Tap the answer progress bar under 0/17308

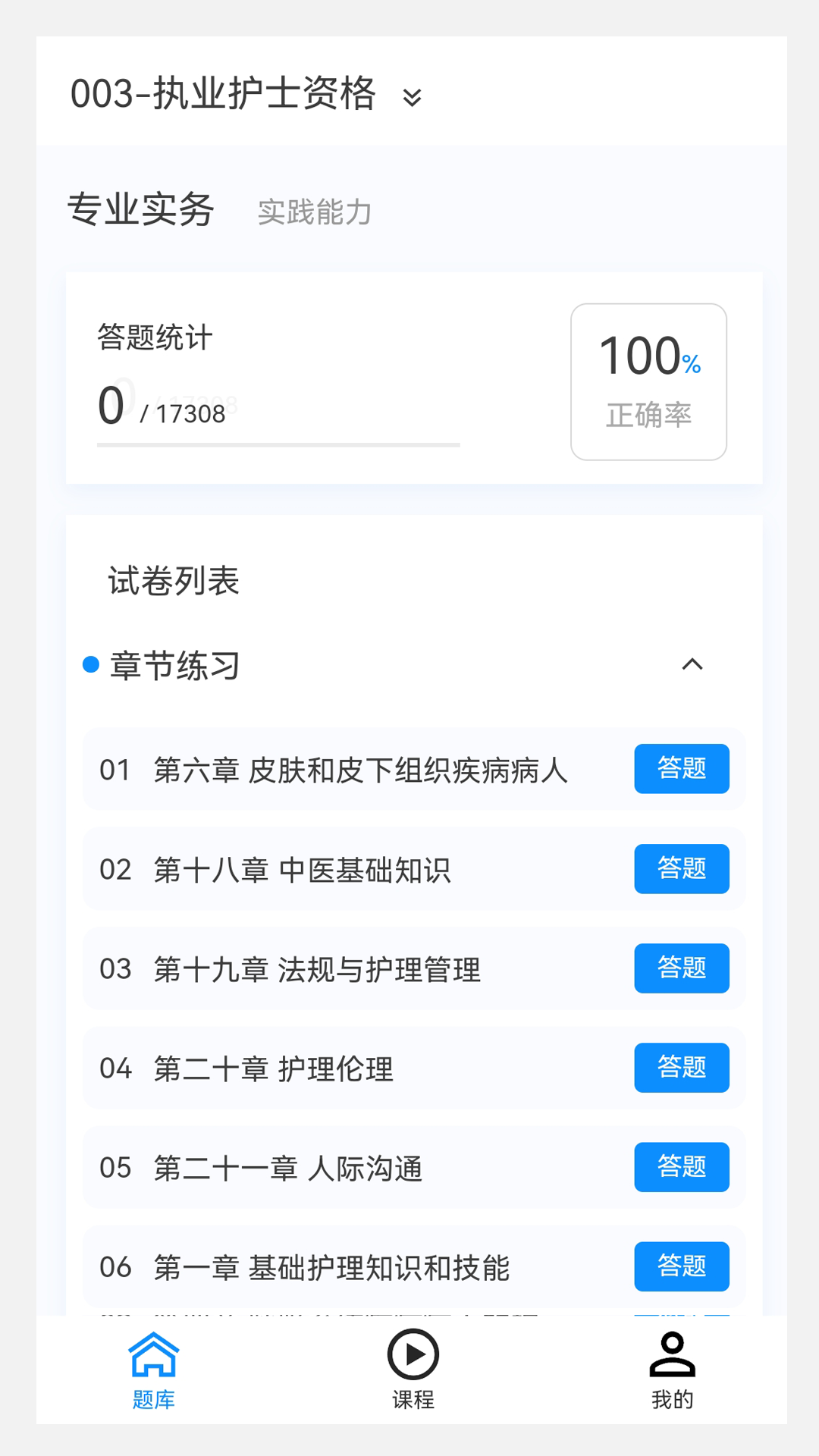click(x=278, y=444)
